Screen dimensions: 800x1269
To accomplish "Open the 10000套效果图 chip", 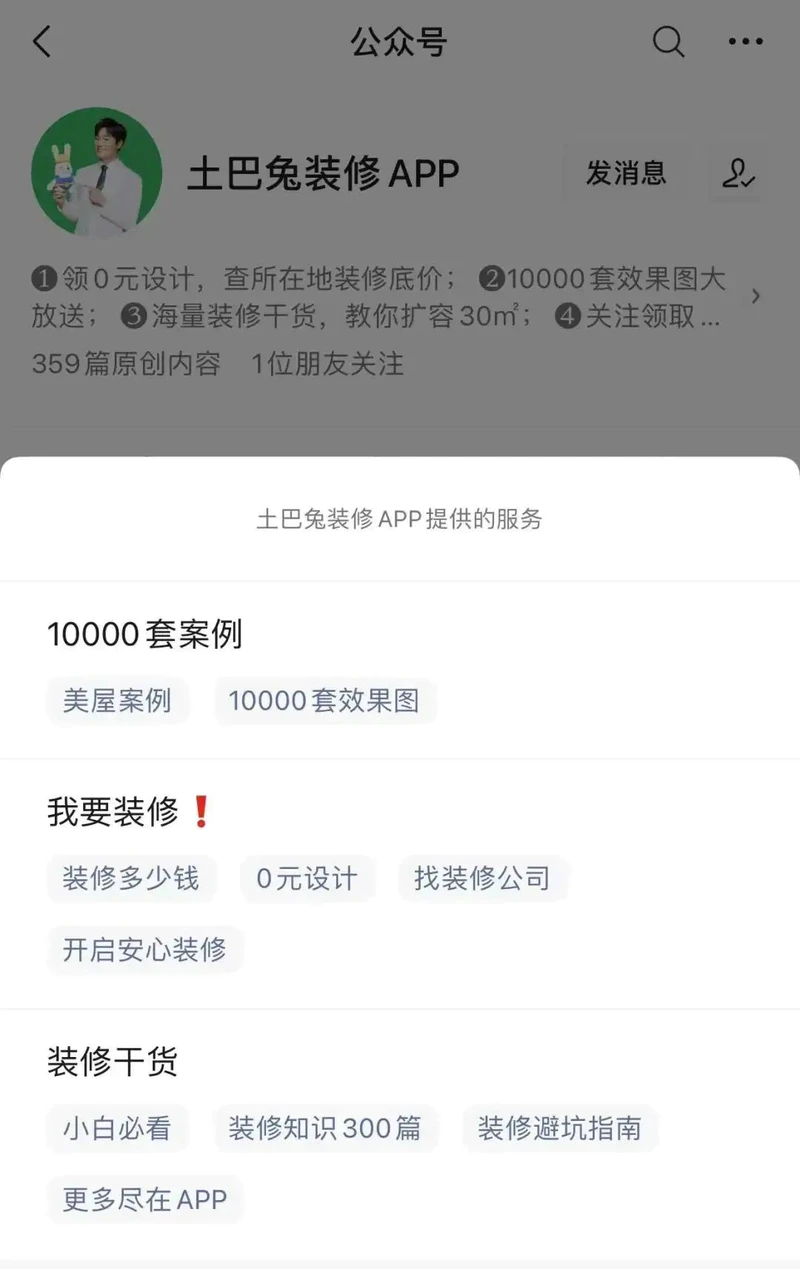I will 324,701.
